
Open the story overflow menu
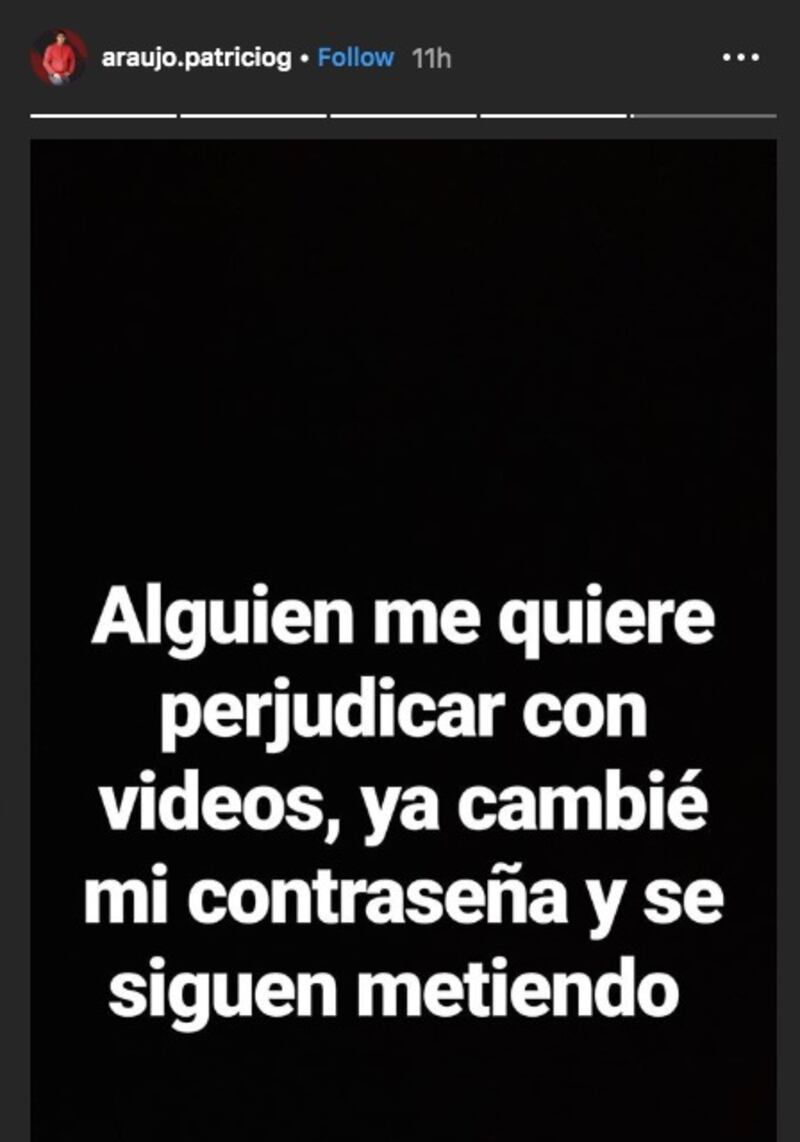(740, 58)
